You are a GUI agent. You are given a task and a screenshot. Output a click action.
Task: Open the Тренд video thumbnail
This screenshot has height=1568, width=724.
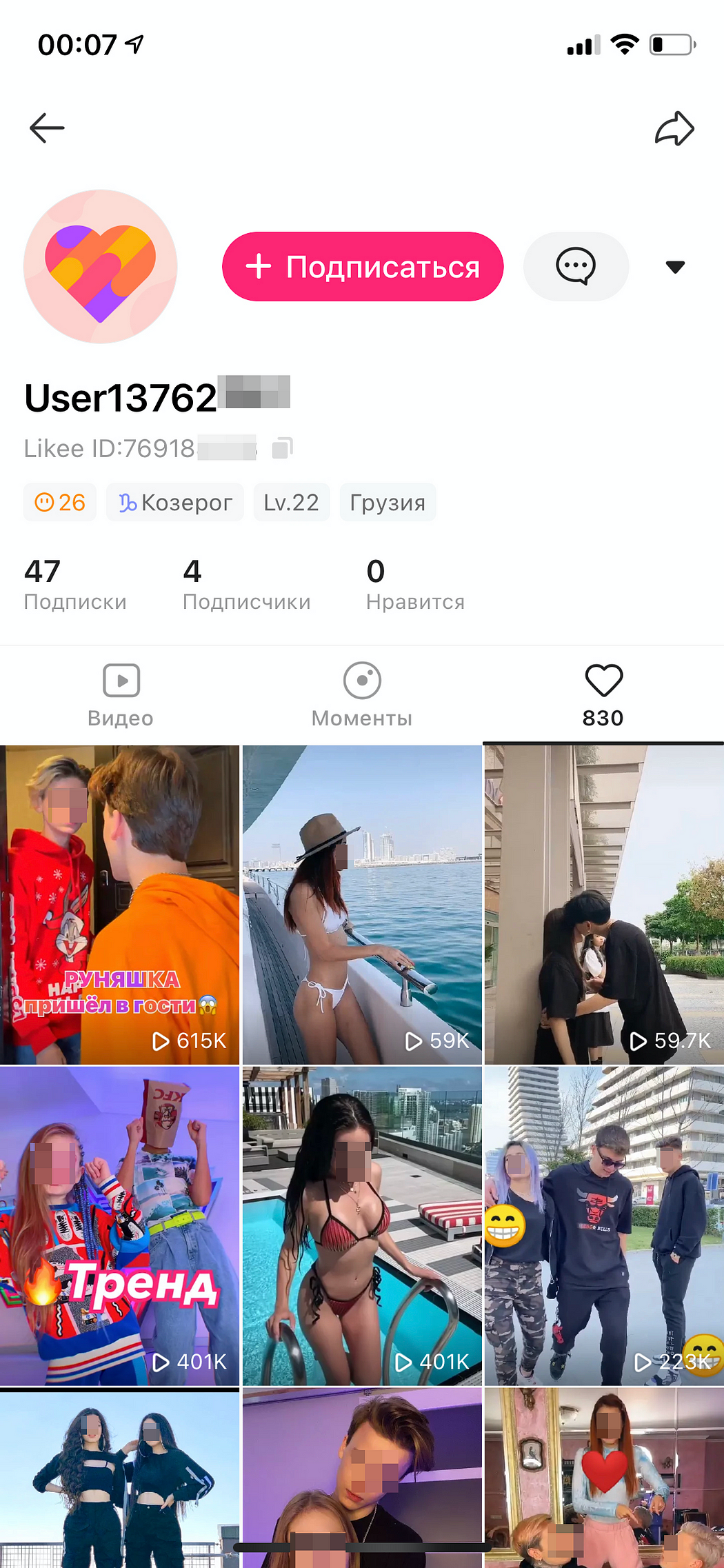pos(120,1226)
